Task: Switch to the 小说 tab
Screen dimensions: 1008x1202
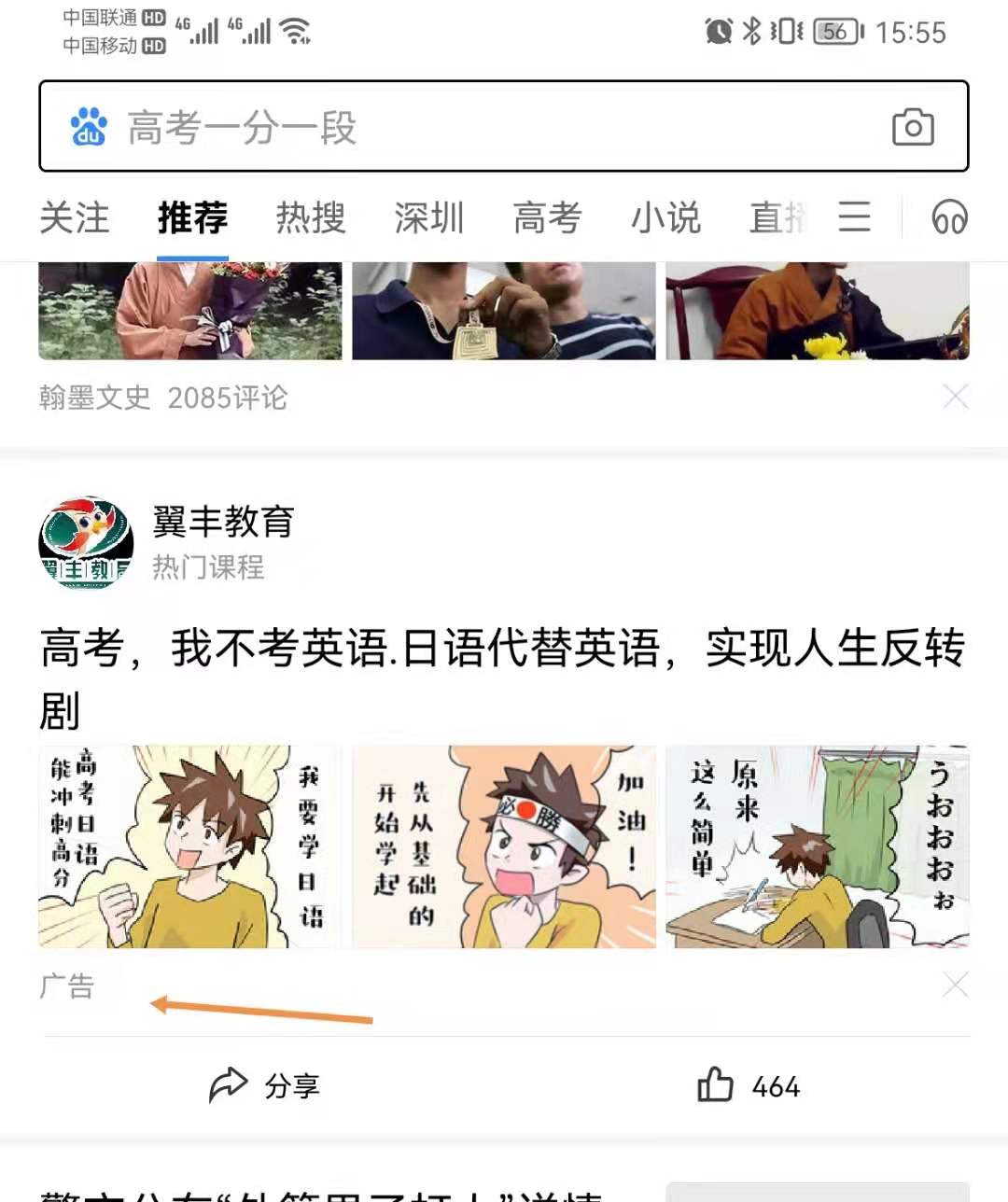Action: click(x=665, y=218)
